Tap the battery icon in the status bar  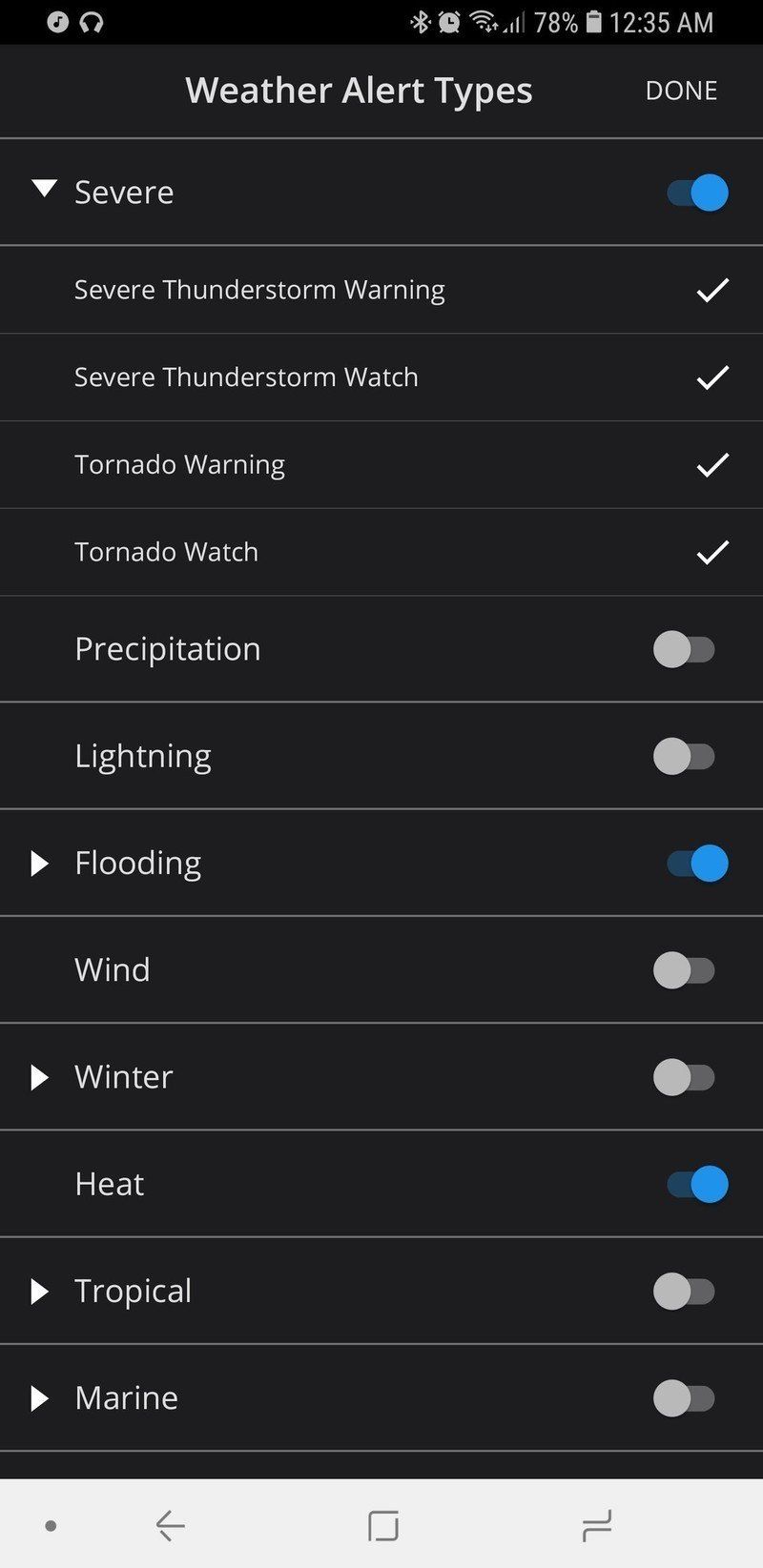pyautogui.click(x=593, y=21)
